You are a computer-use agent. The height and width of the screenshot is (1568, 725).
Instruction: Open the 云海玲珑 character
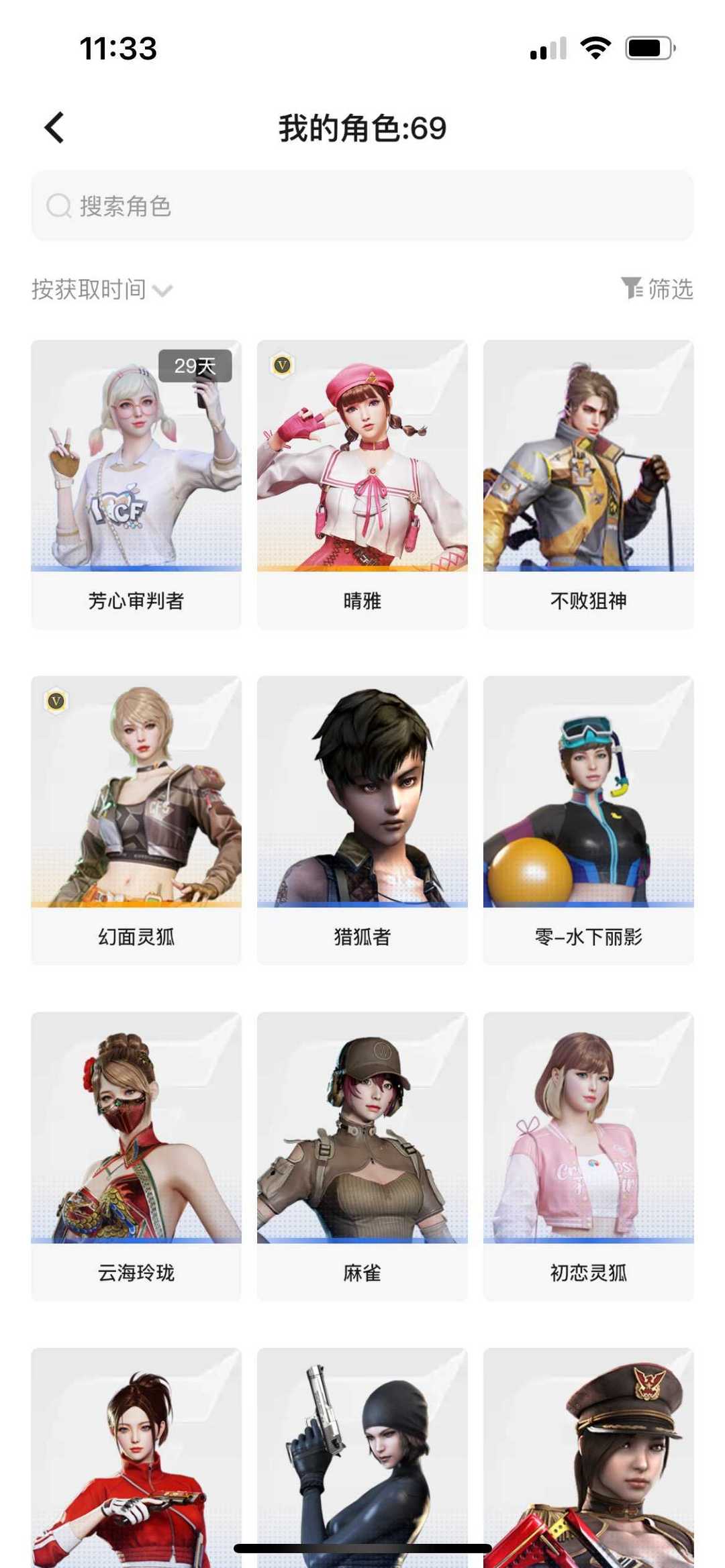(x=136, y=1155)
